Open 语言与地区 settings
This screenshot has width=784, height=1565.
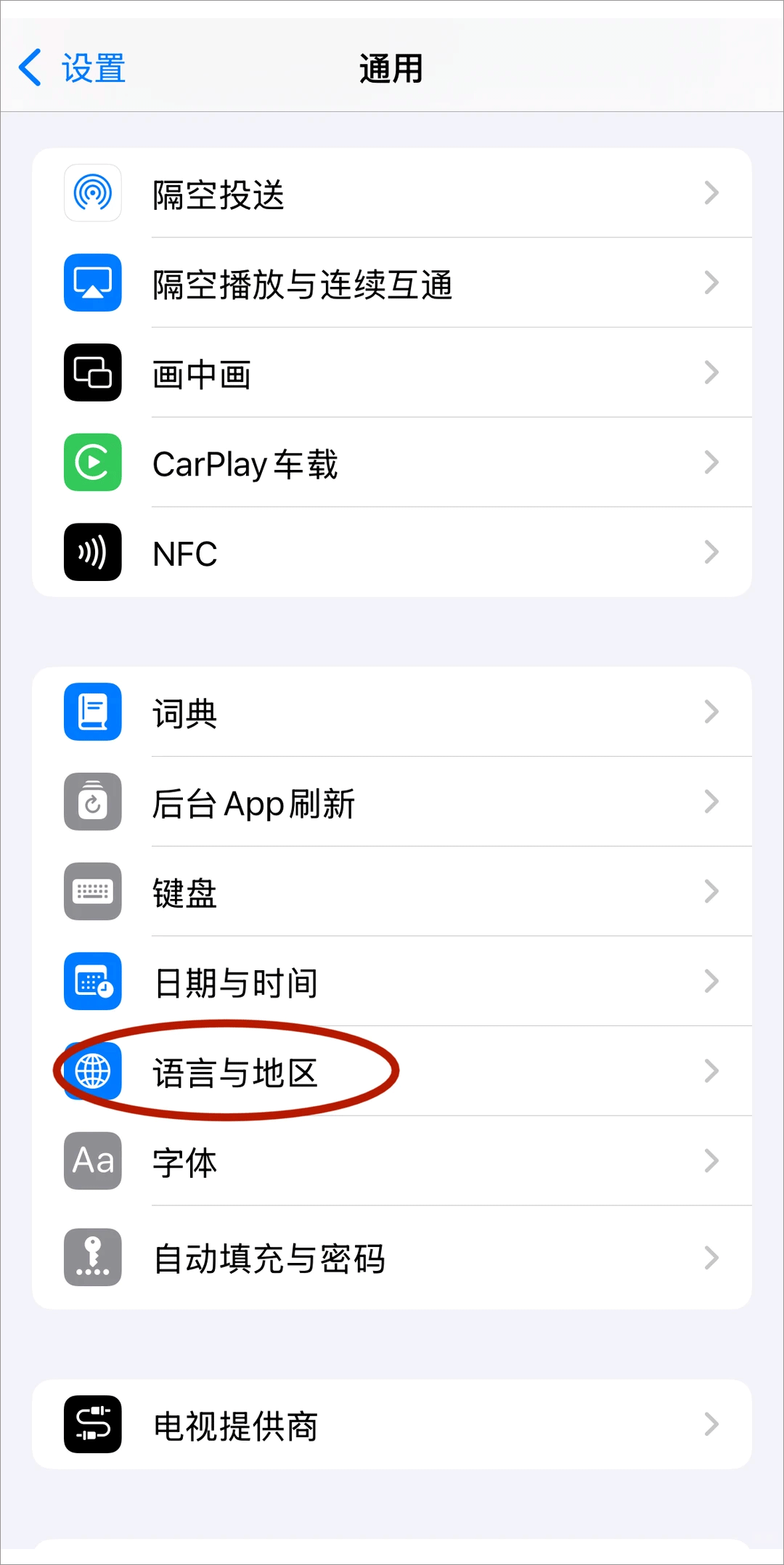392,1072
